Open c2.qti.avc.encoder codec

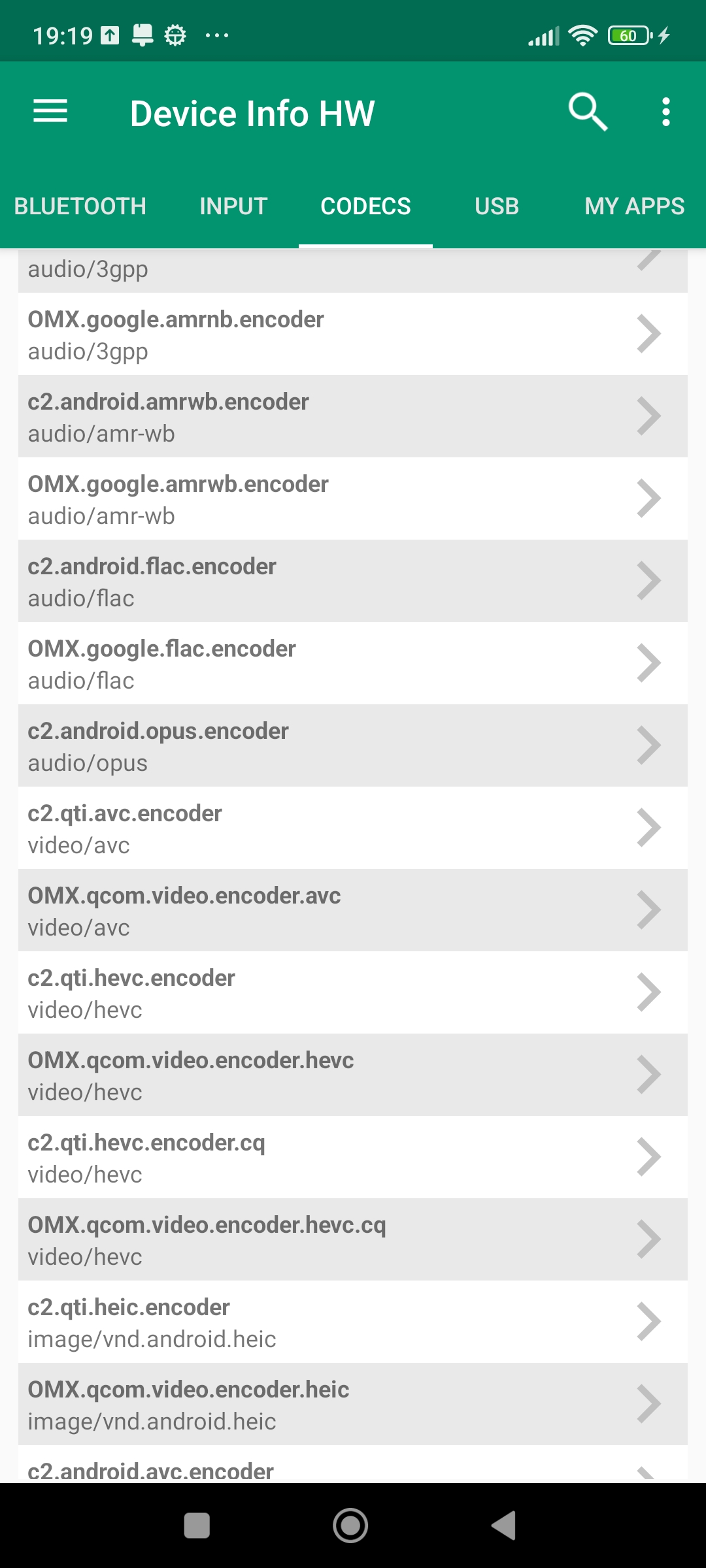(x=353, y=828)
